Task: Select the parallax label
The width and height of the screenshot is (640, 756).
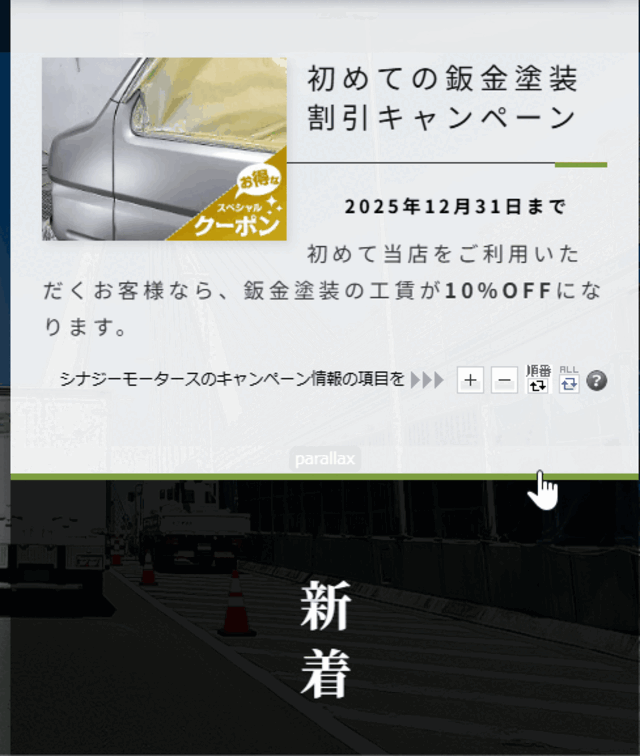Action: (x=325, y=459)
